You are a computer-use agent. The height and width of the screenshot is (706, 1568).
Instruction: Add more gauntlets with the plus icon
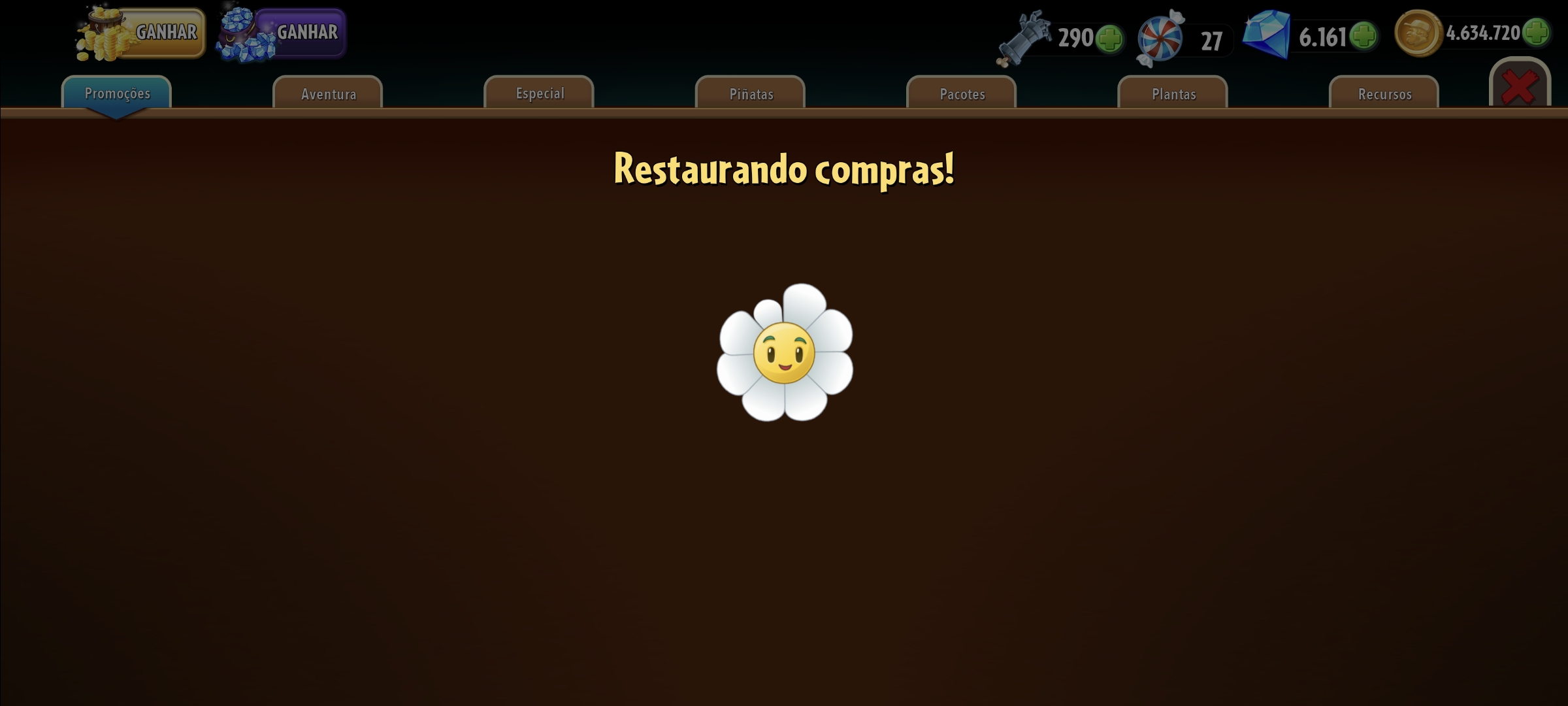pyautogui.click(x=1109, y=39)
